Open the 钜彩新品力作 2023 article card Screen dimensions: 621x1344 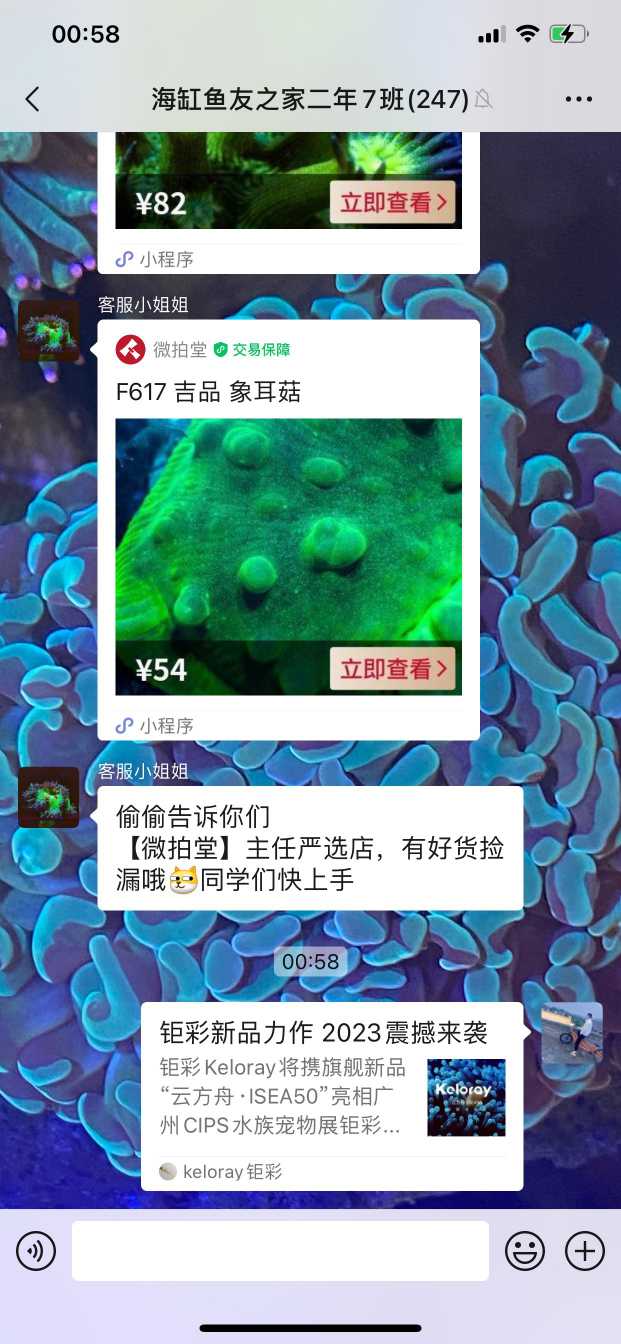[331, 1095]
